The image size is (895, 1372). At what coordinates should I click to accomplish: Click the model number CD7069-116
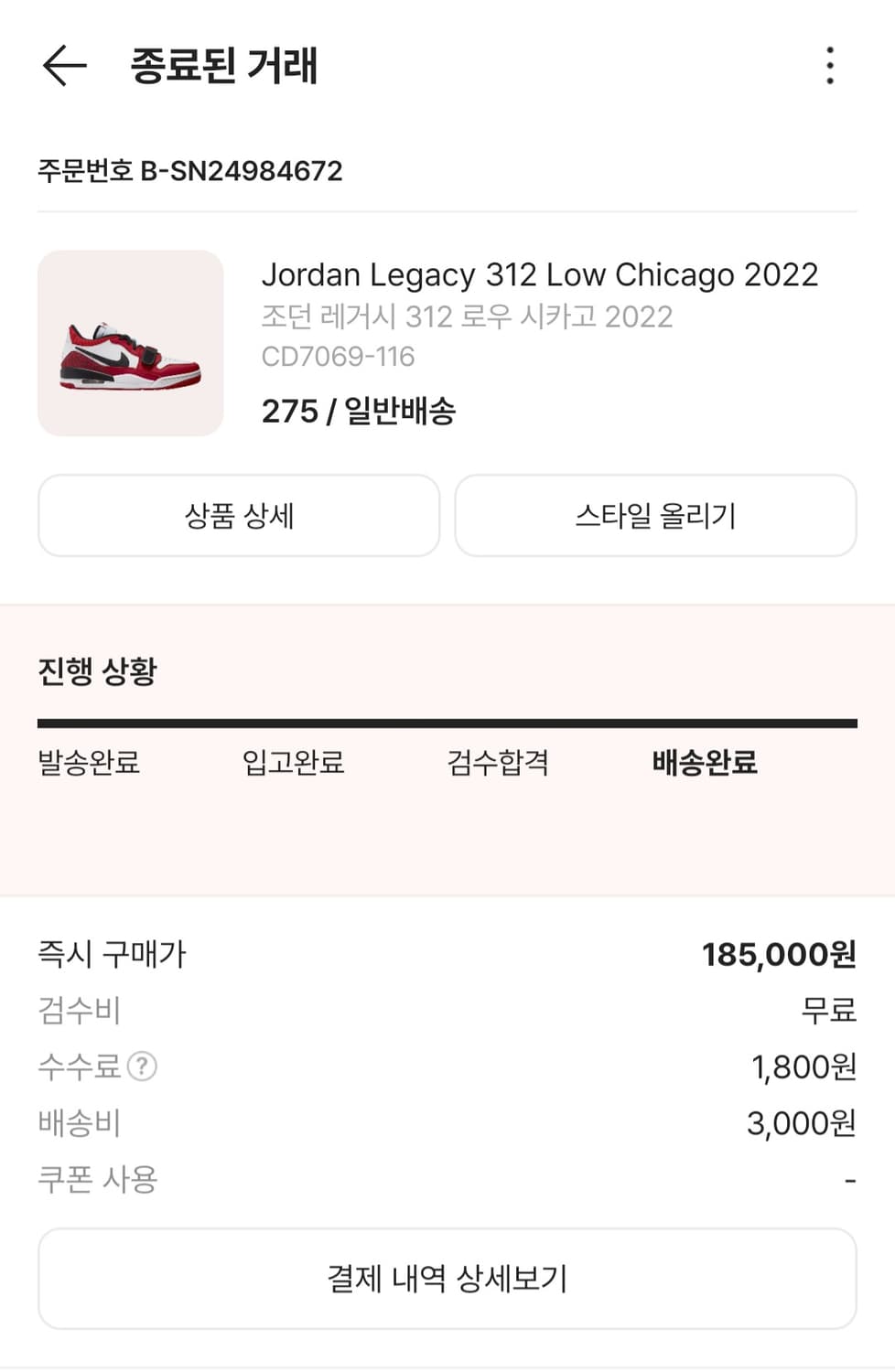point(339,357)
